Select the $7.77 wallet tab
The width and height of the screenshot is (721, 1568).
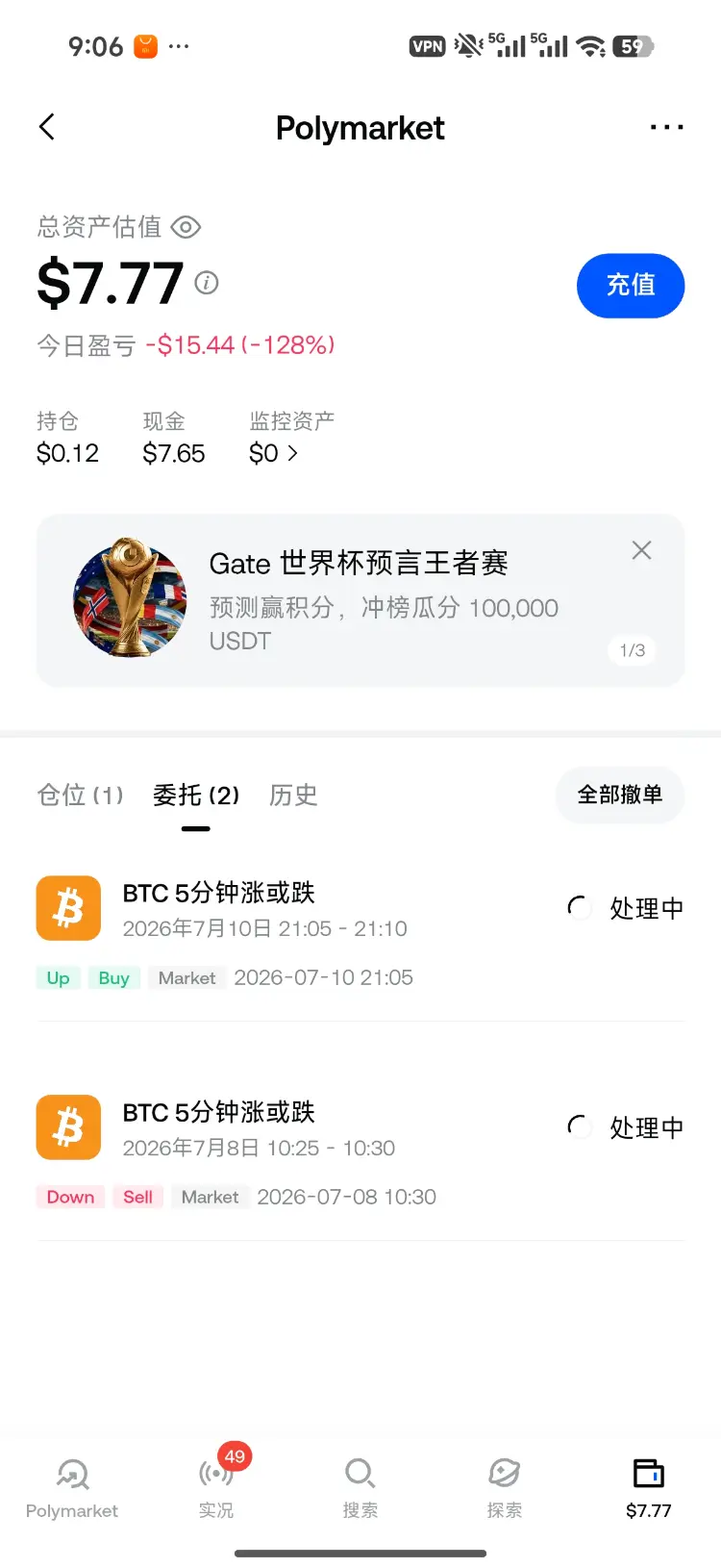(x=649, y=1487)
